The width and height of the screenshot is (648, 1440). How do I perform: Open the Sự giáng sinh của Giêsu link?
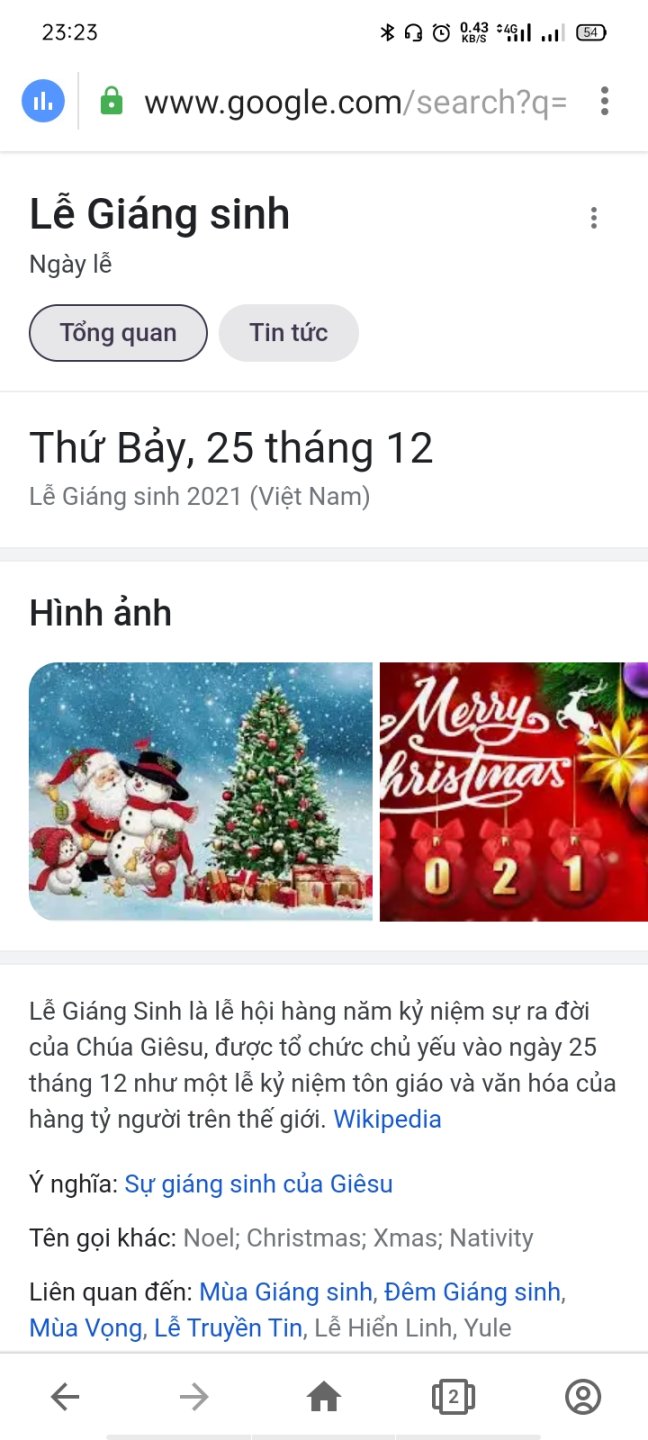pos(258,1184)
